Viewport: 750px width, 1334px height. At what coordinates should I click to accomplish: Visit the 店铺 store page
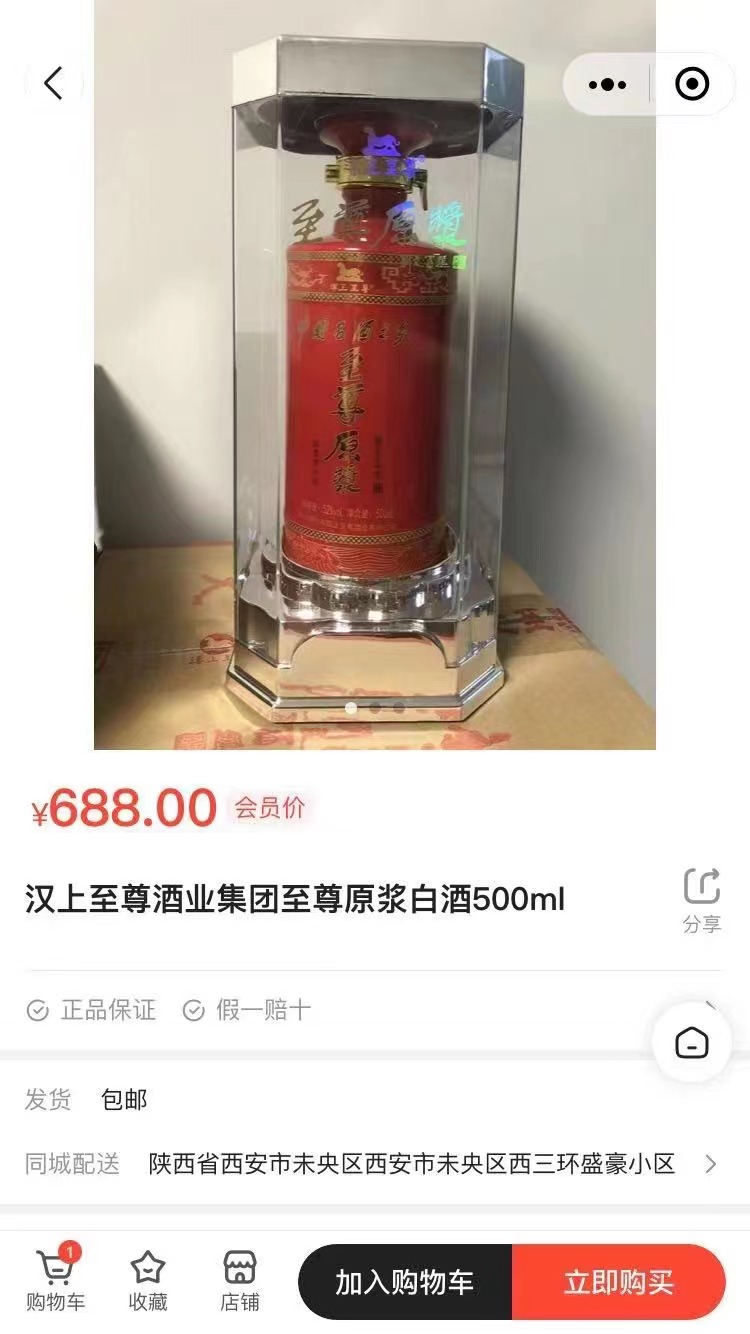tap(240, 1281)
